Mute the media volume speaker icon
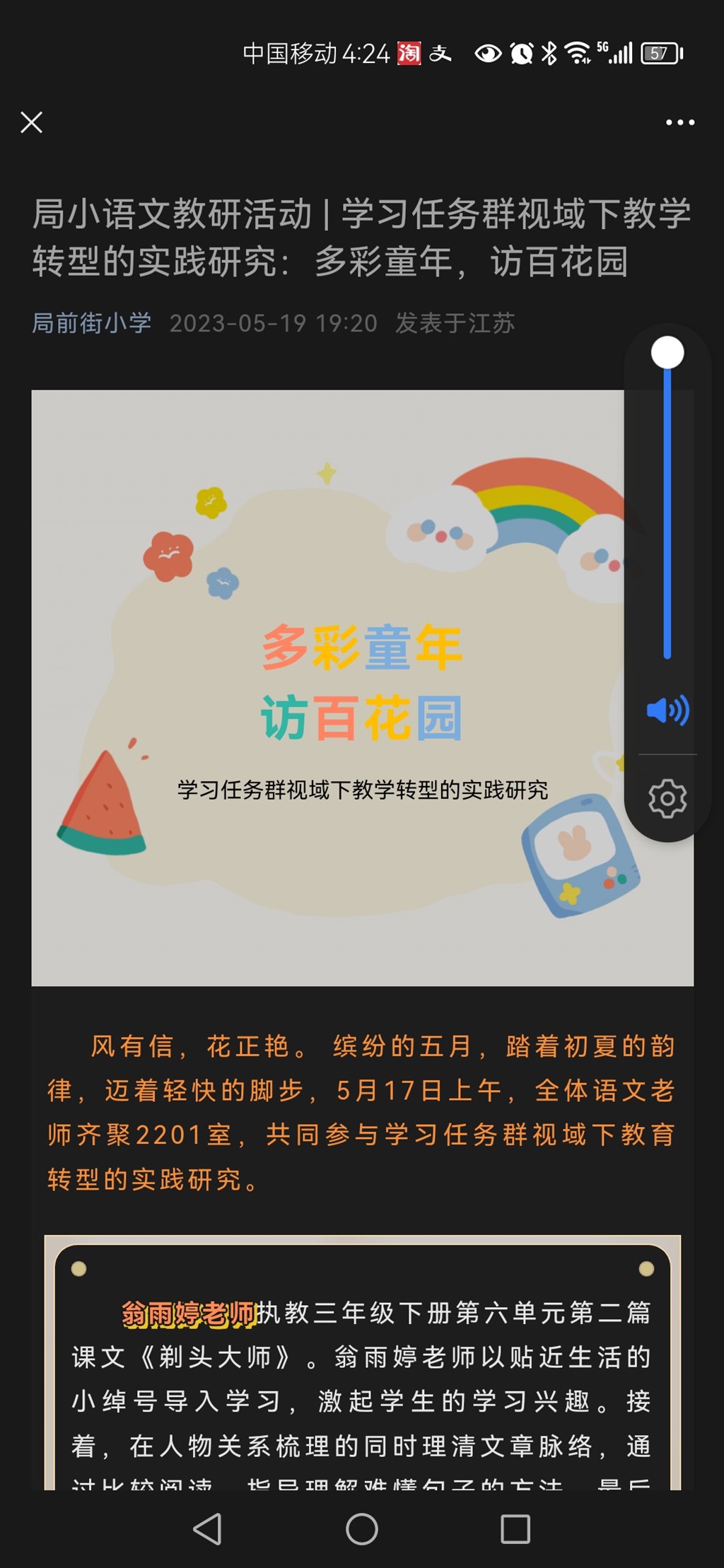This screenshot has height=1568, width=724. click(x=667, y=710)
